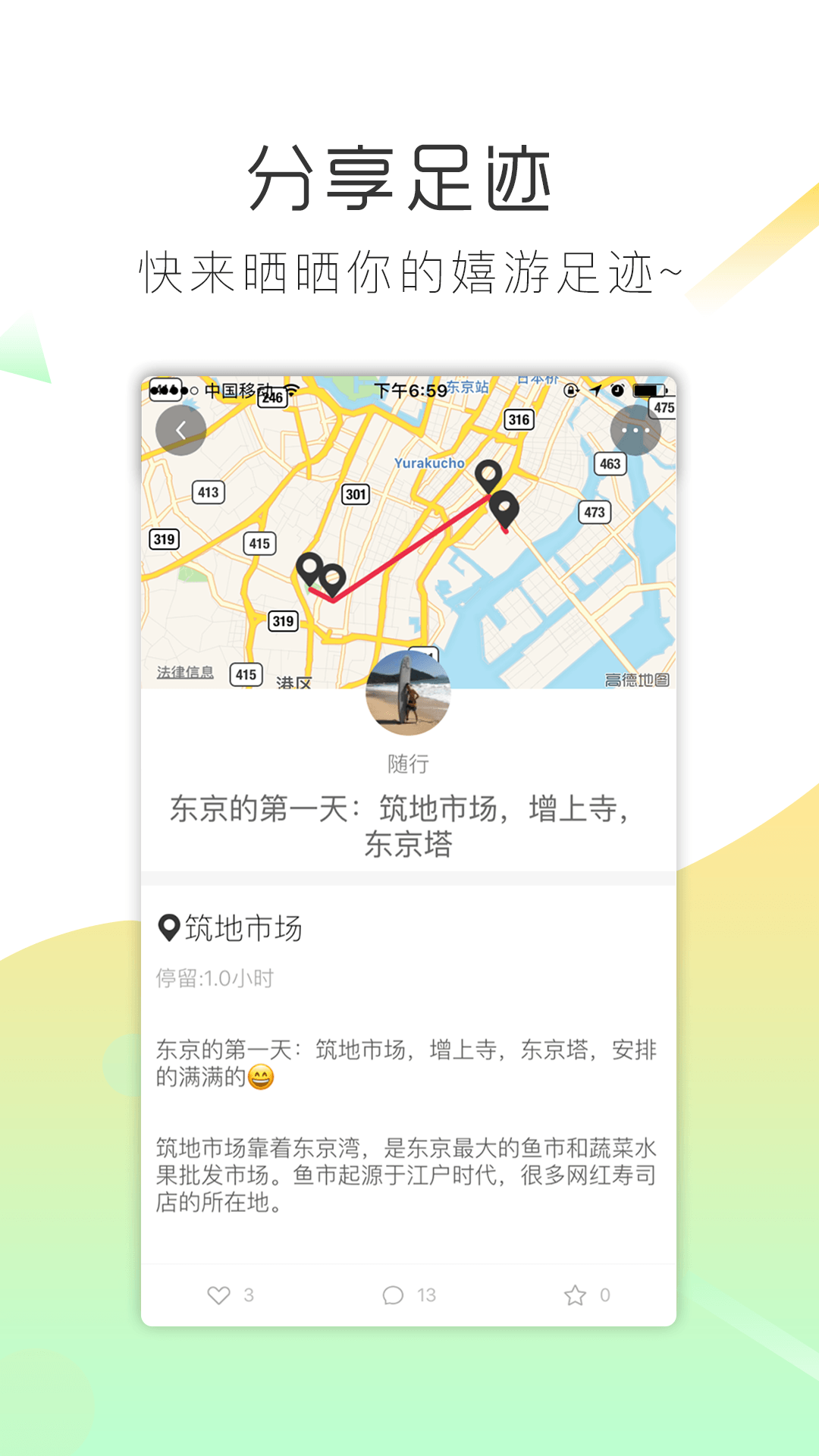Tap the location pin icon beside 筑地市场
Image resolution: width=819 pixels, height=1456 pixels.
168,927
